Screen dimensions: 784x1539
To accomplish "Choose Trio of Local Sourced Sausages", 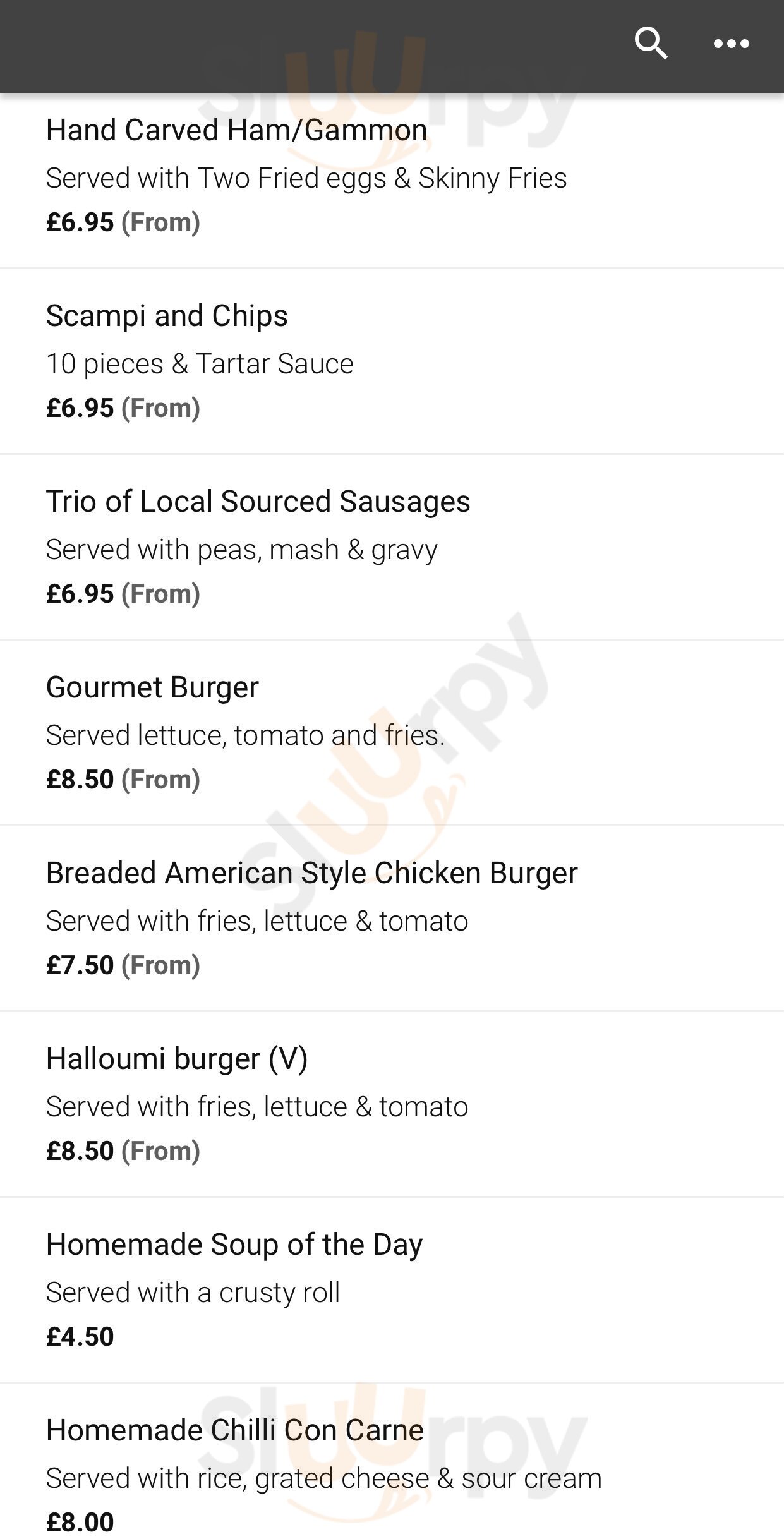I will (x=258, y=502).
